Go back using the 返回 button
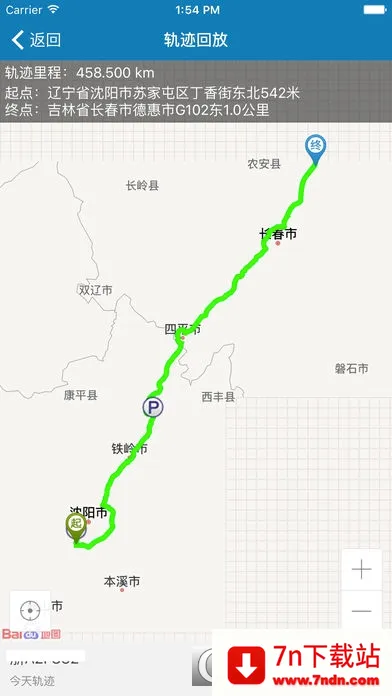 36,40
